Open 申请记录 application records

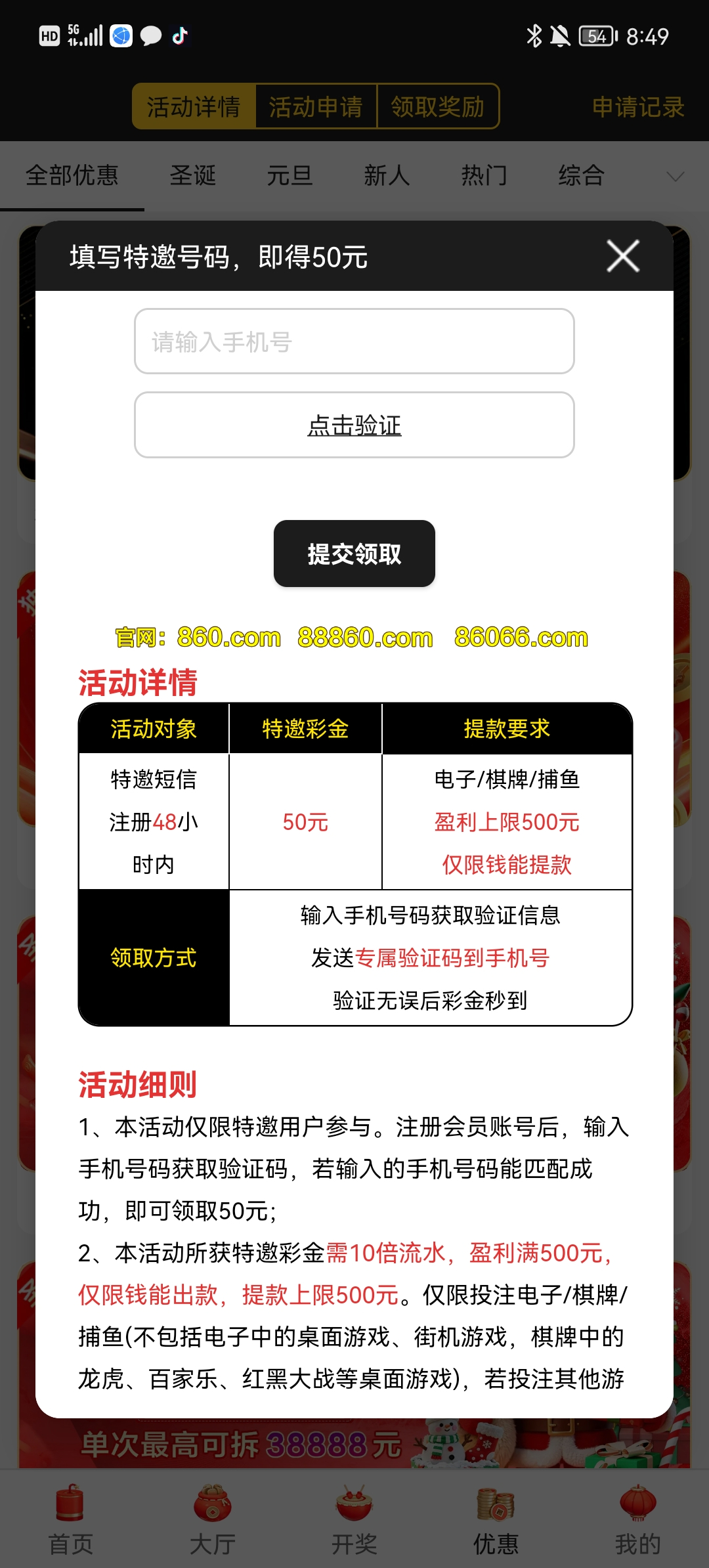click(x=637, y=107)
